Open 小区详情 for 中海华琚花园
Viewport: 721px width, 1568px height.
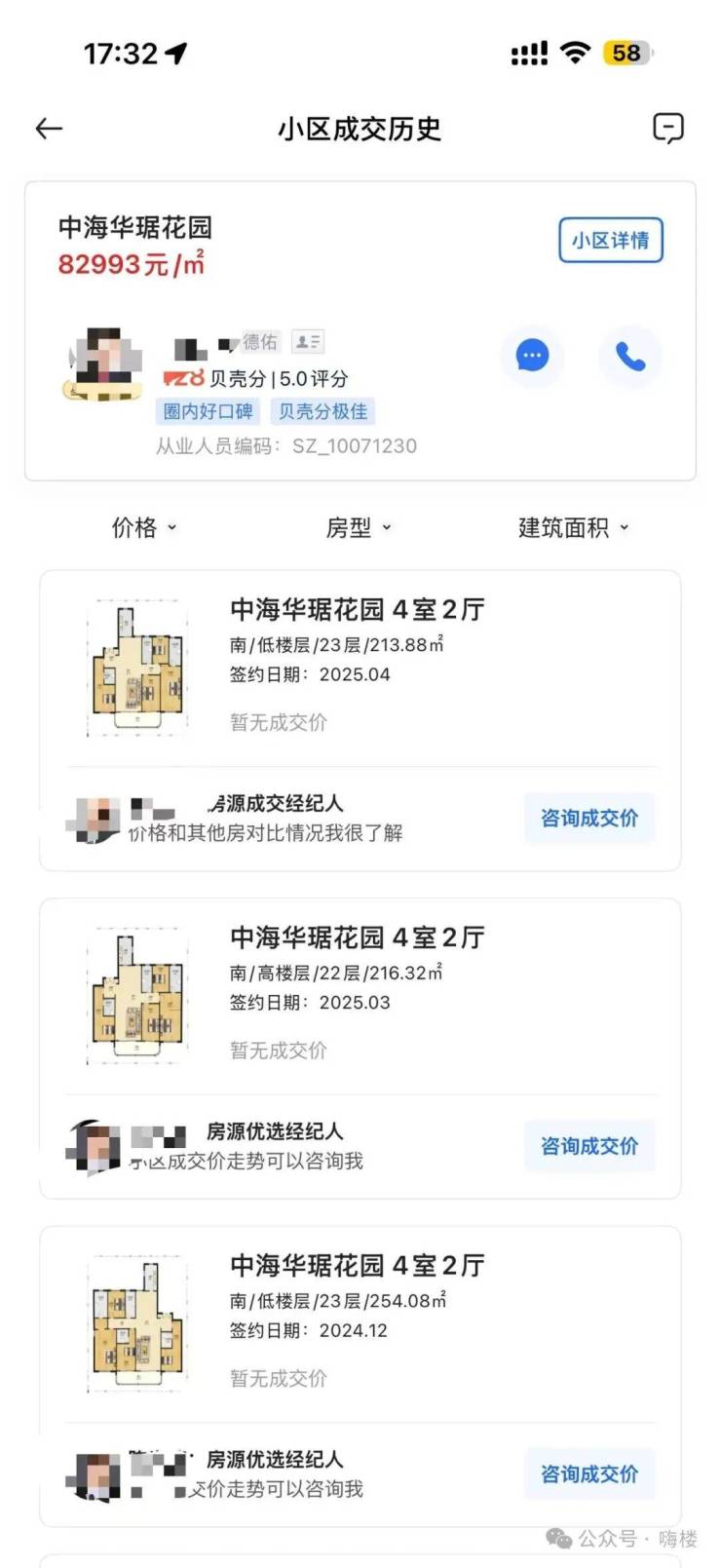tap(610, 241)
